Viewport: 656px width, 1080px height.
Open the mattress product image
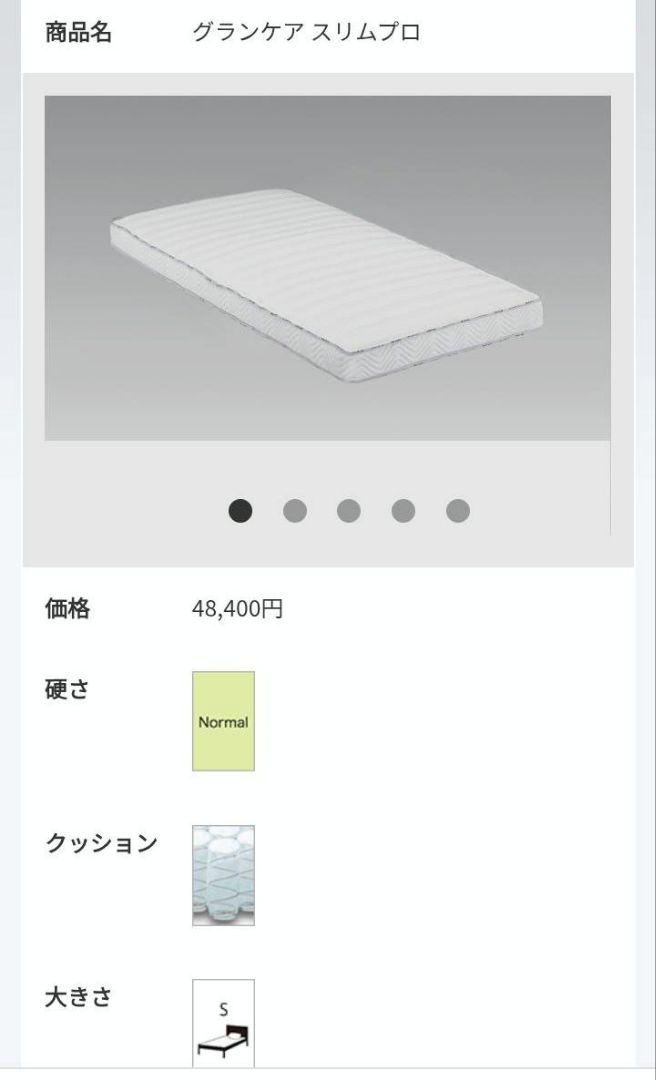[x=327, y=268]
